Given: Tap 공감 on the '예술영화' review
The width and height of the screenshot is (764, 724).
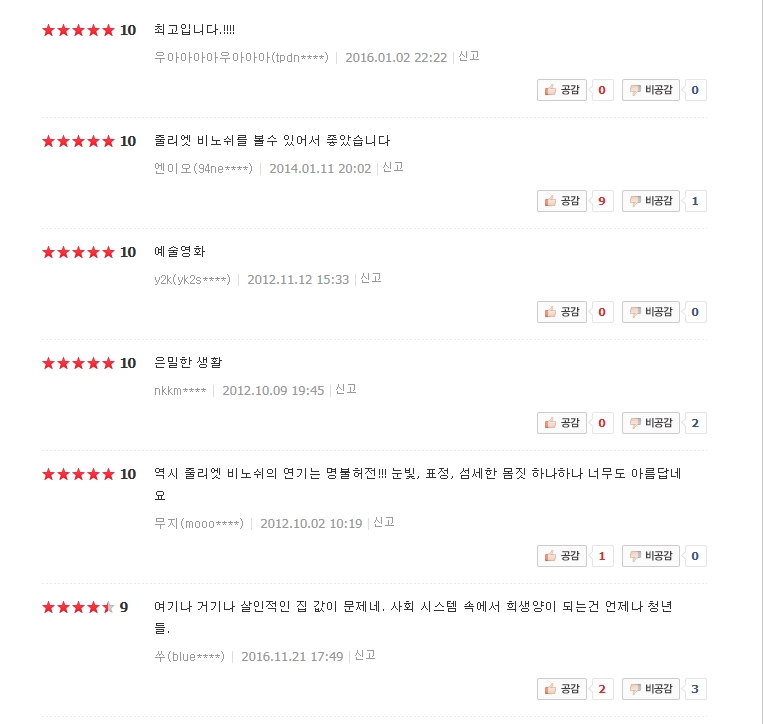Looking at the screenshot, I should click(562, 312).
